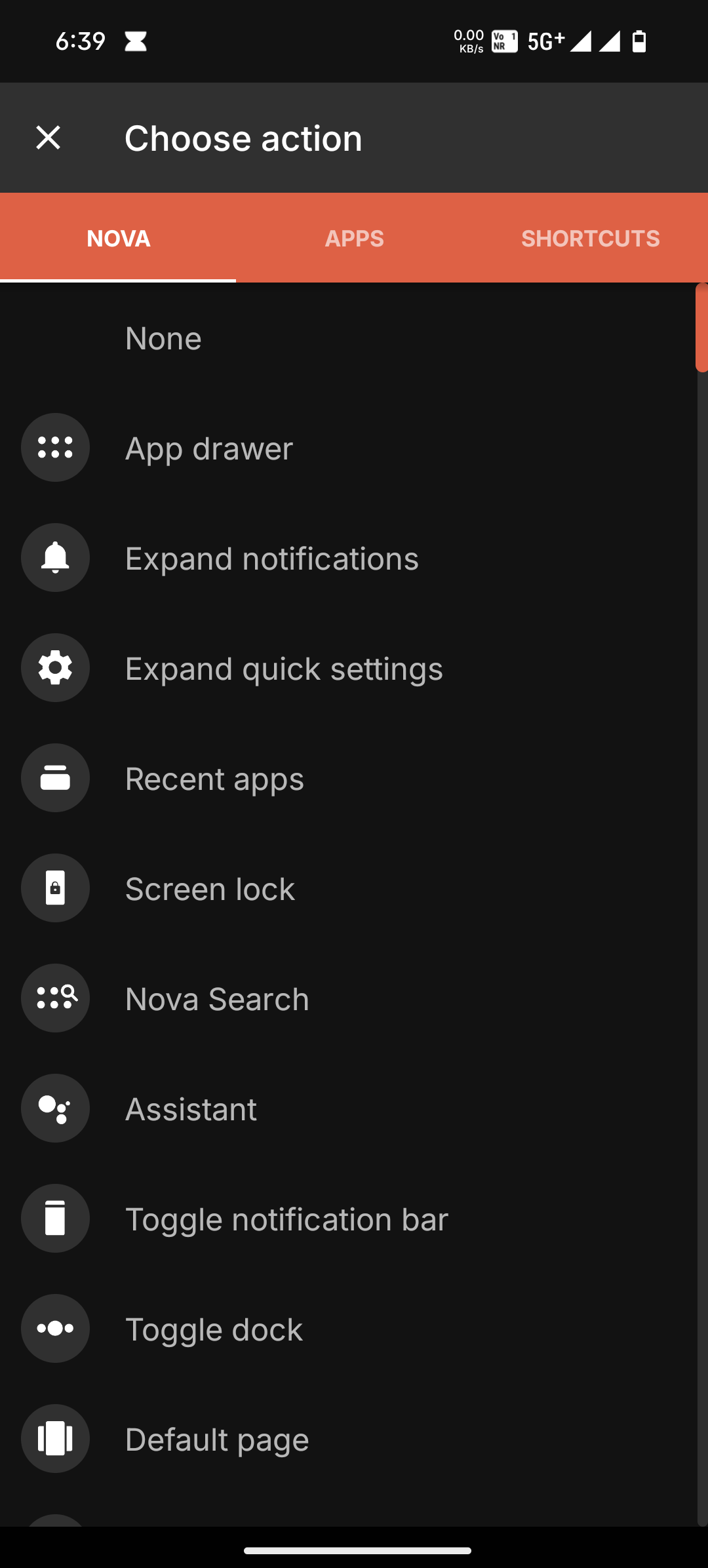Select the Nova tab

[x=119, y=238]
